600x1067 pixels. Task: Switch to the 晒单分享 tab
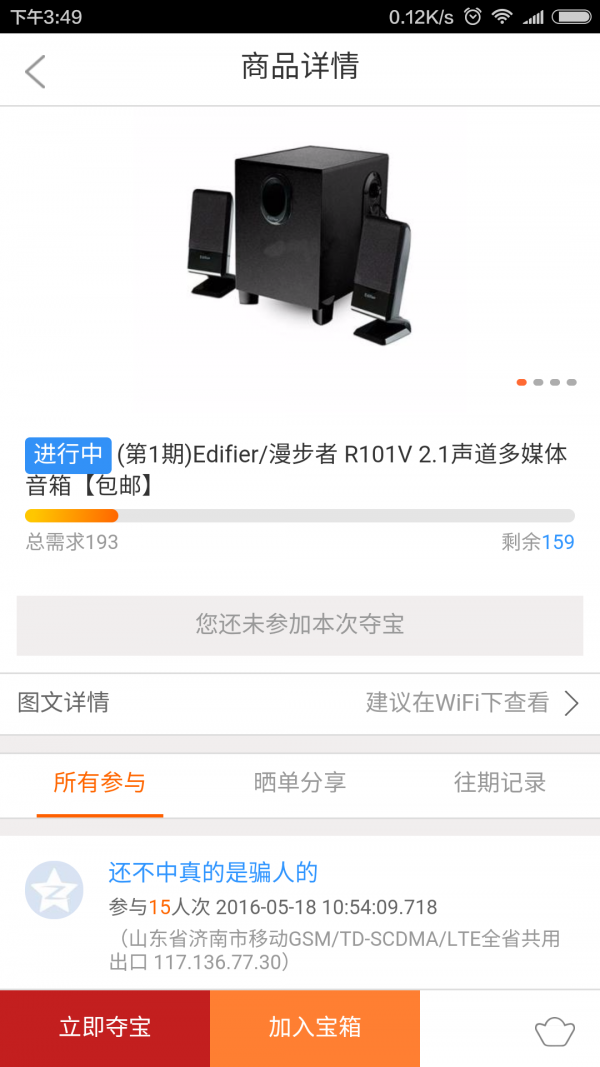tap(300, 783)
